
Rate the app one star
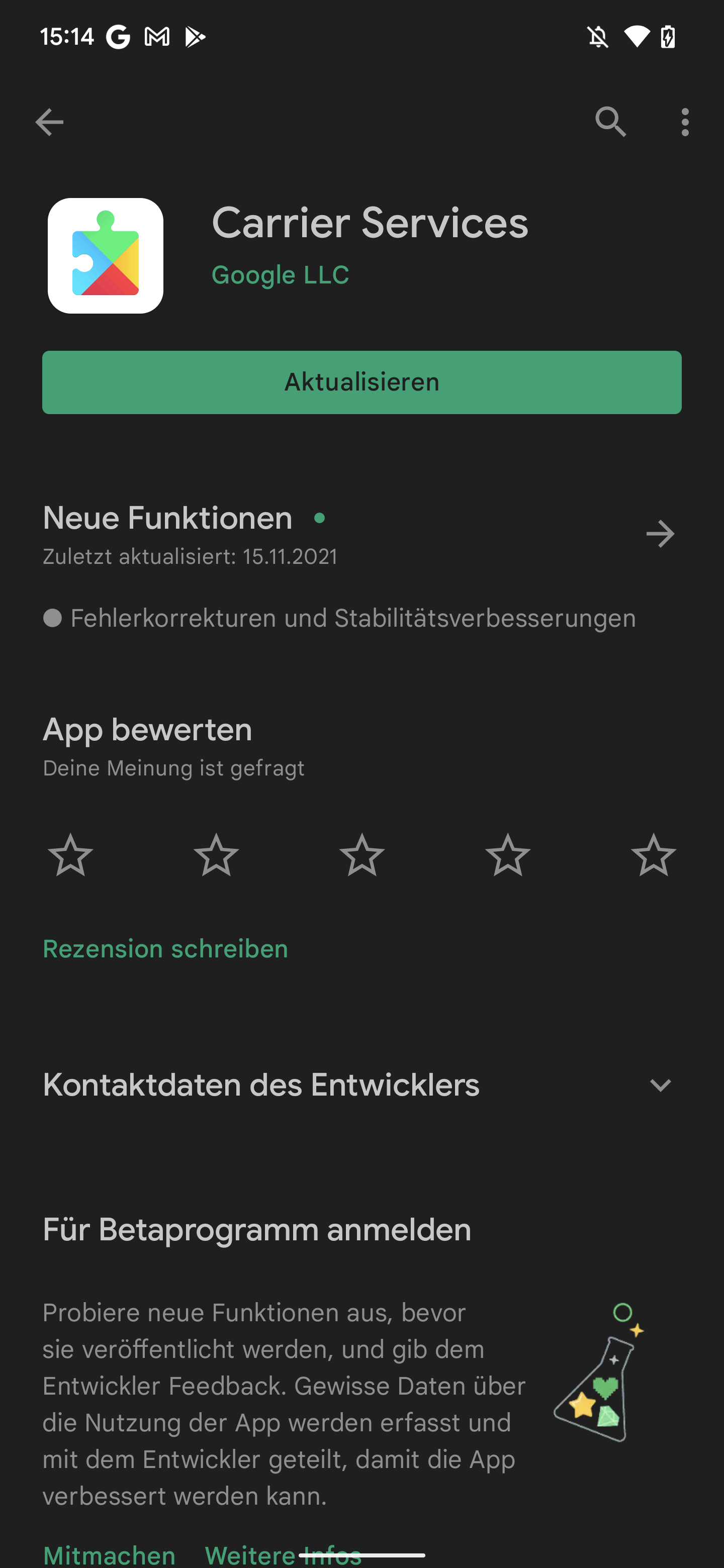tap(70, 855)
